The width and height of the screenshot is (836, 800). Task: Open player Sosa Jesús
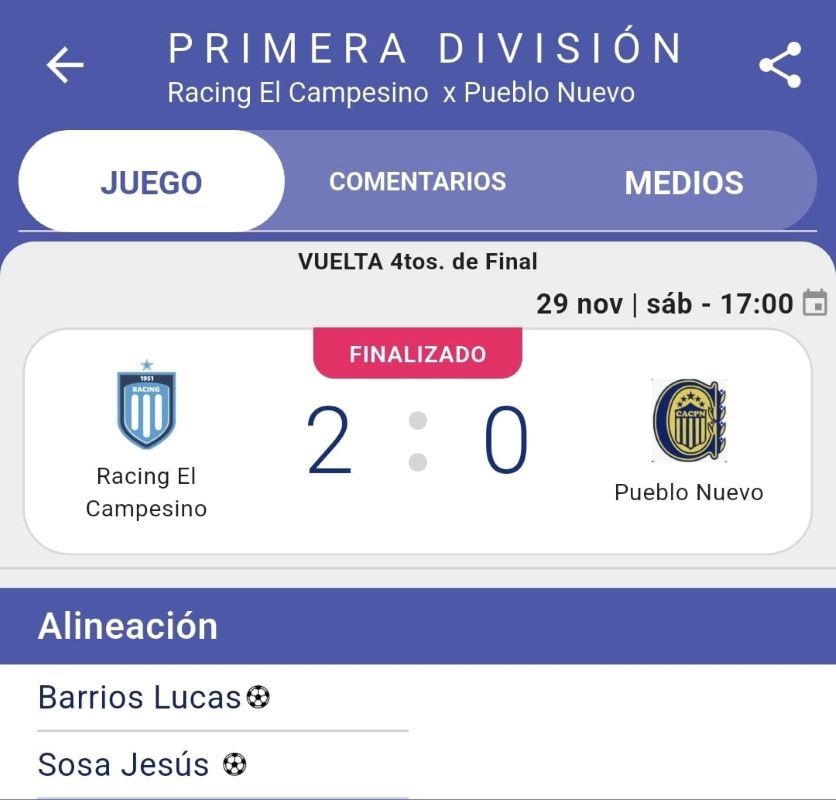pyautogui.click(x=124, y=765)
